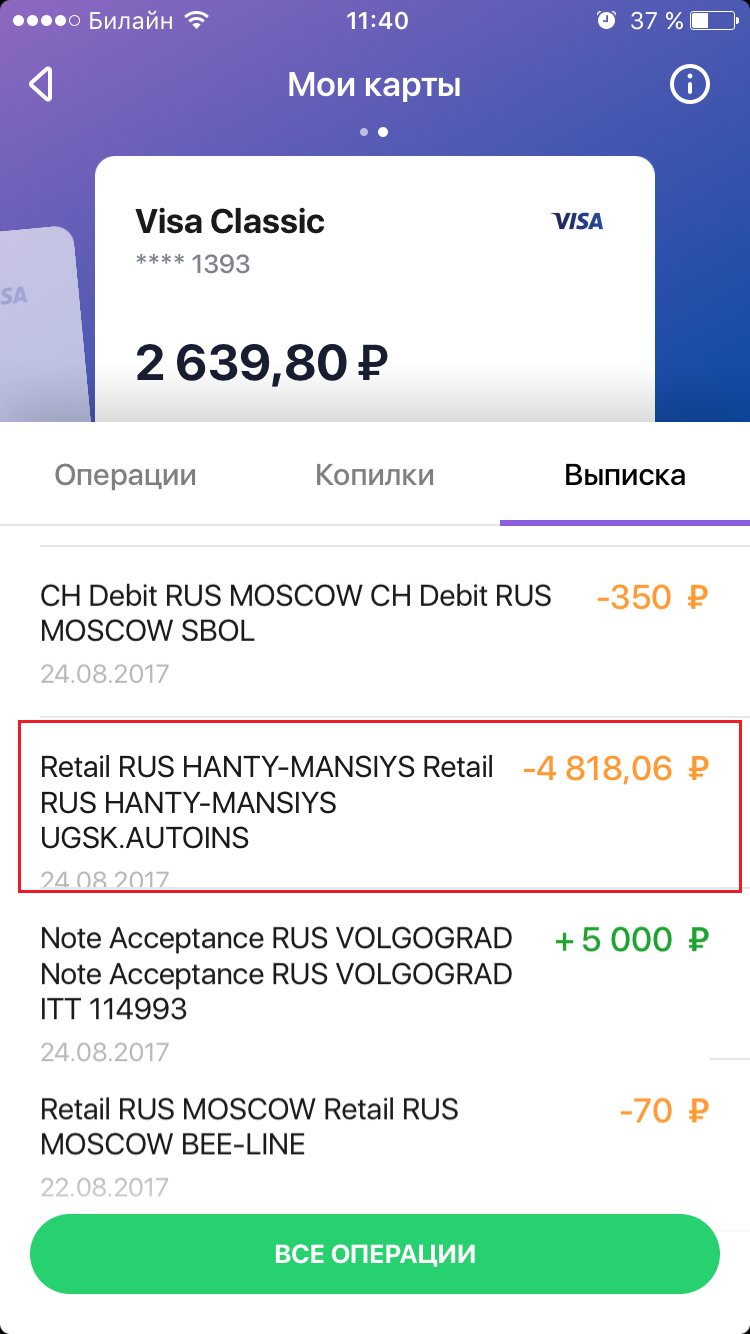
Task: Tap the card page indicator dots
Action: (374, 131)
